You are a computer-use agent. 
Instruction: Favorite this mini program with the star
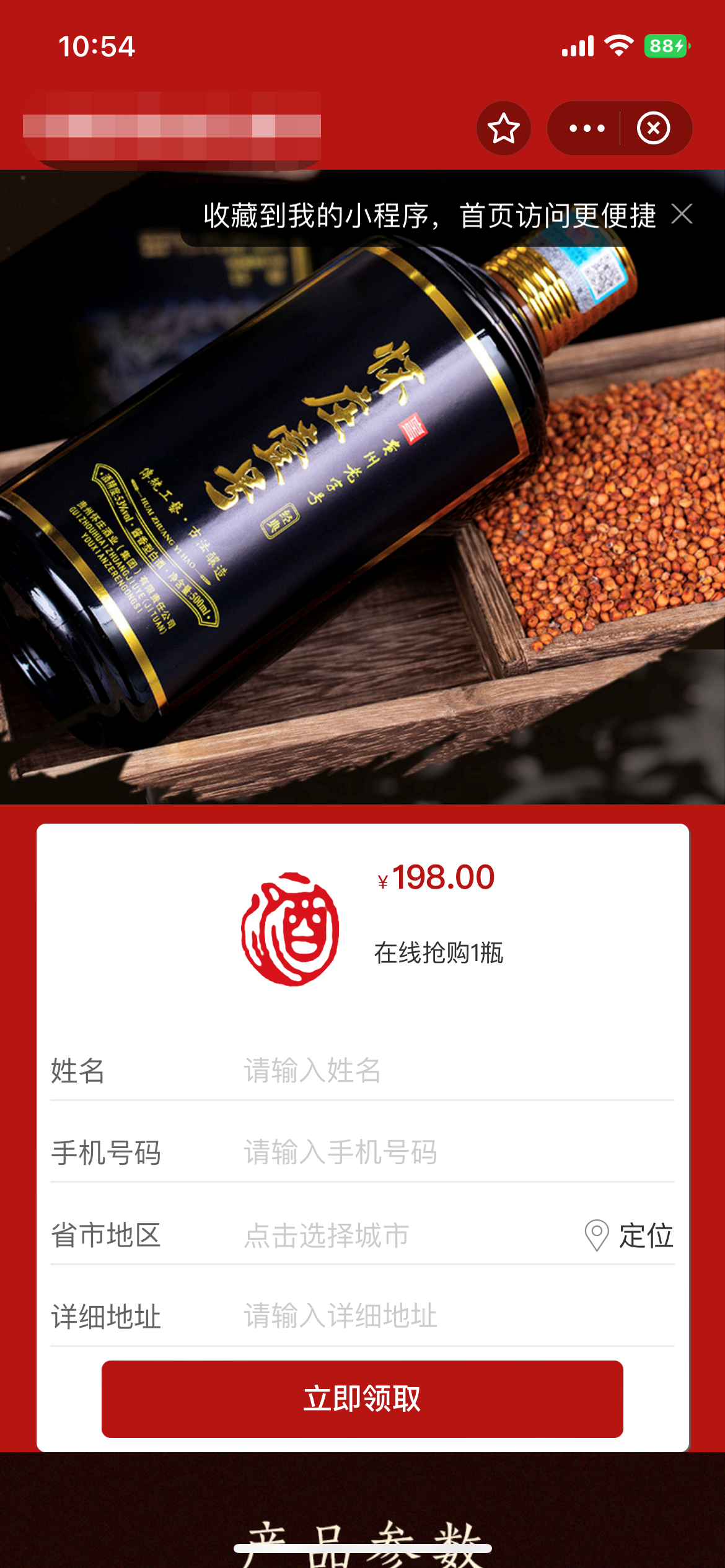(x=503, y=128)
